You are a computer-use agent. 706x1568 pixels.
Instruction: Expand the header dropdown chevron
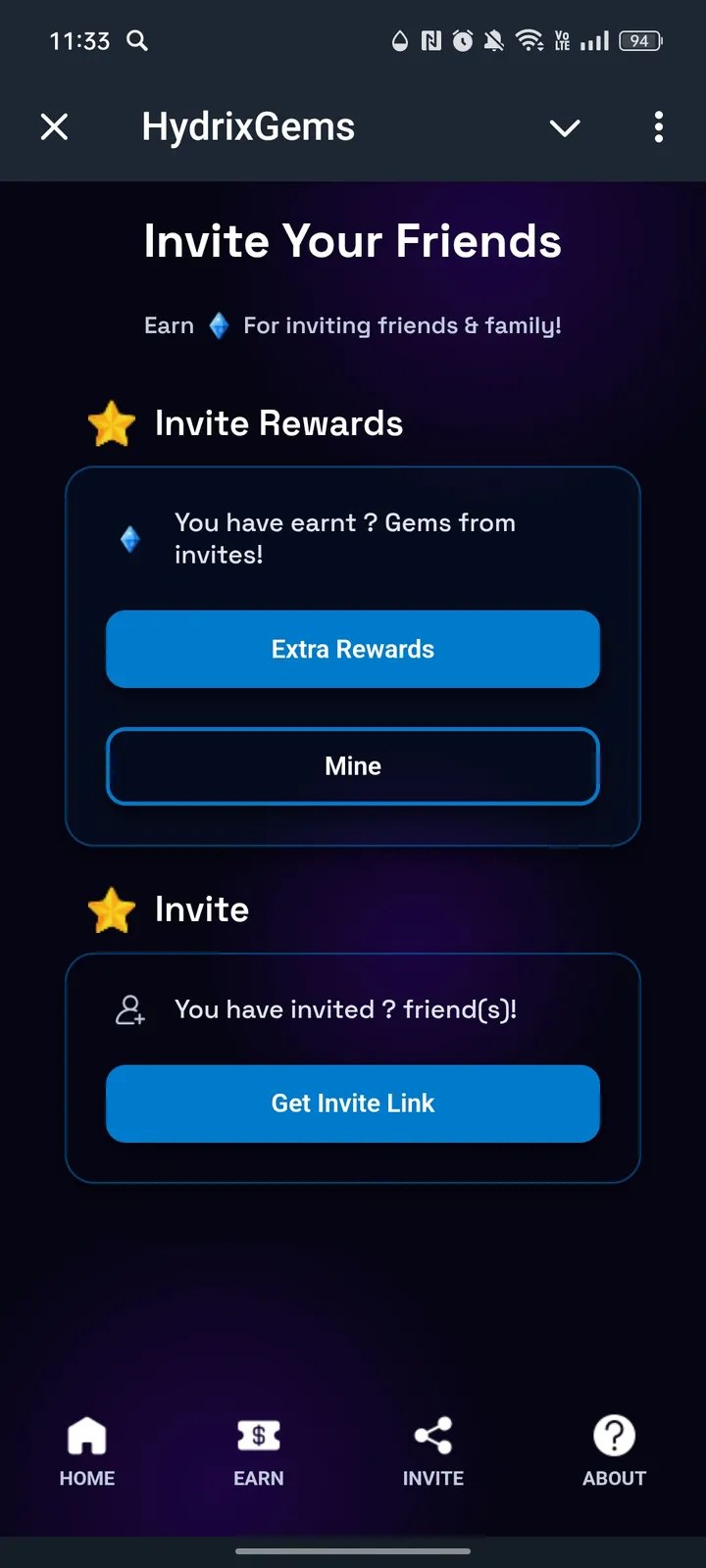coord(565,127)
